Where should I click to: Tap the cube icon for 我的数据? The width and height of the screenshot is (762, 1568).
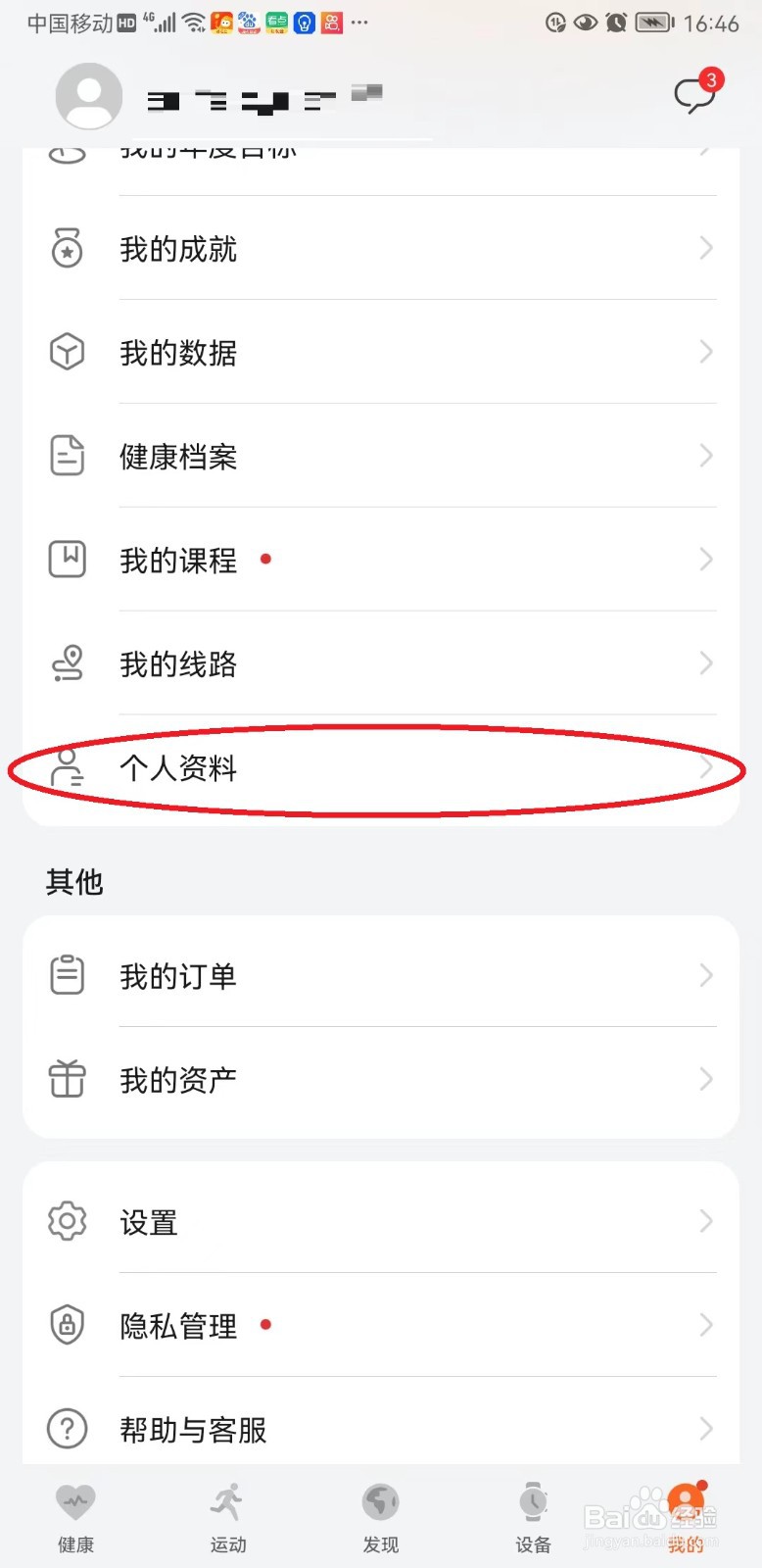[67, 353]
